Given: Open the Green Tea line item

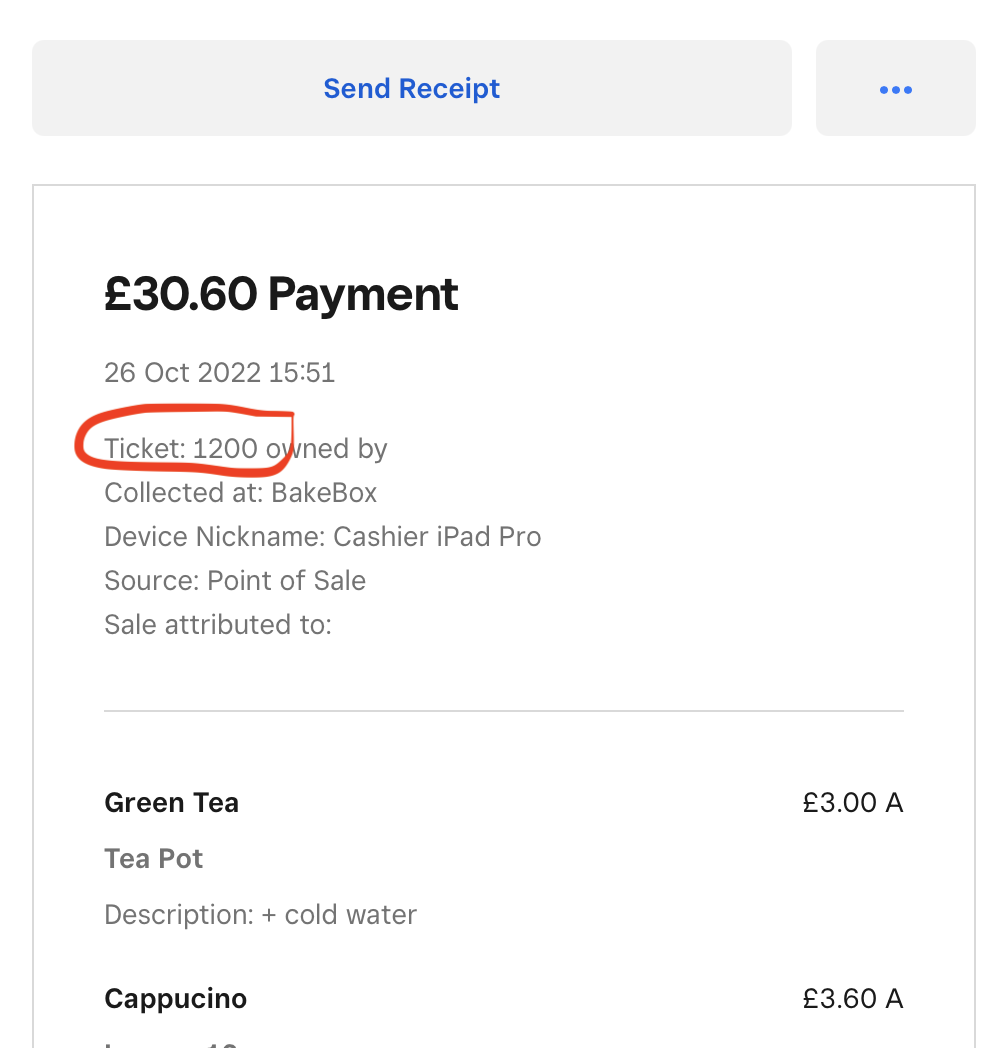Looking at the screenshot, I should pyautogui.click(x=171, y=802).
